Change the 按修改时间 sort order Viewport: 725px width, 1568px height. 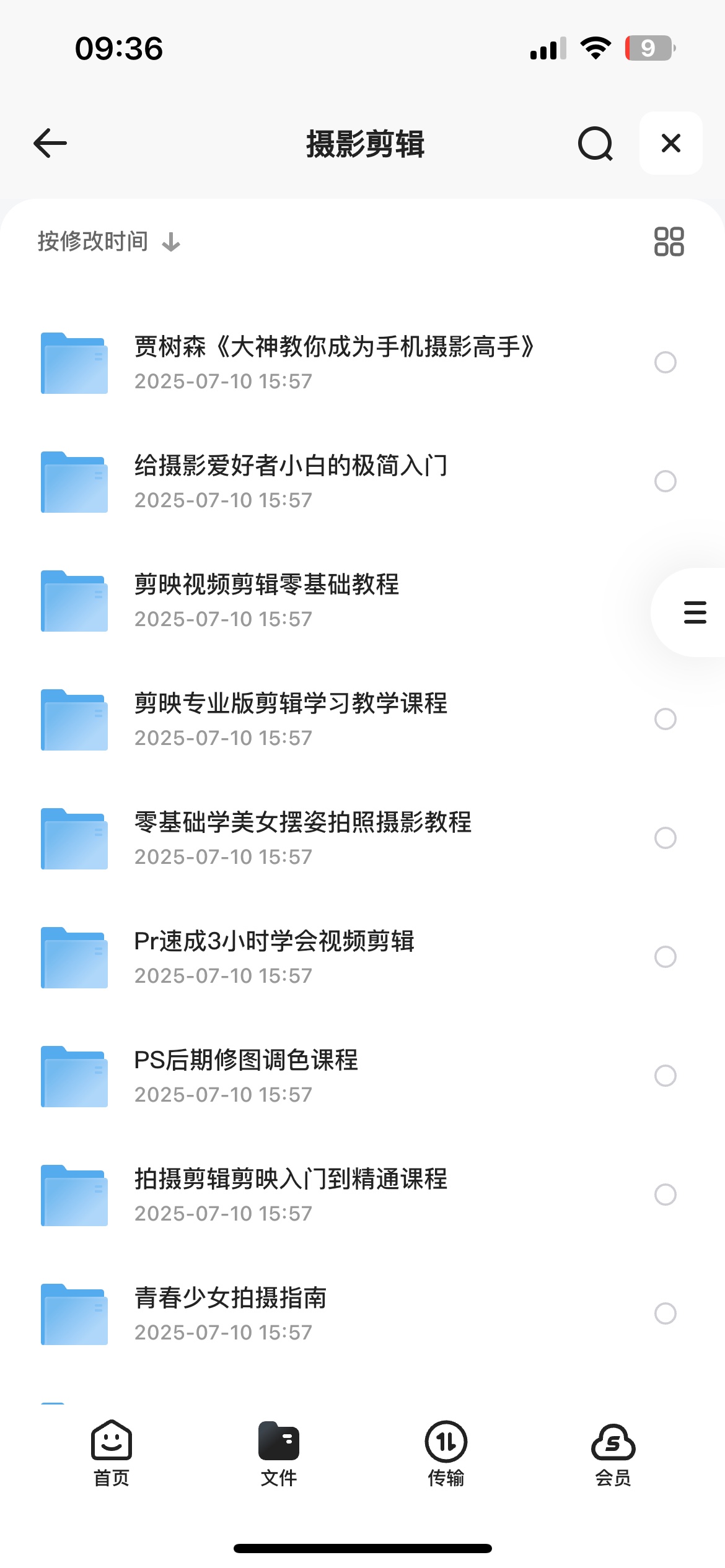pyautogui.click(x=109, y=242)
